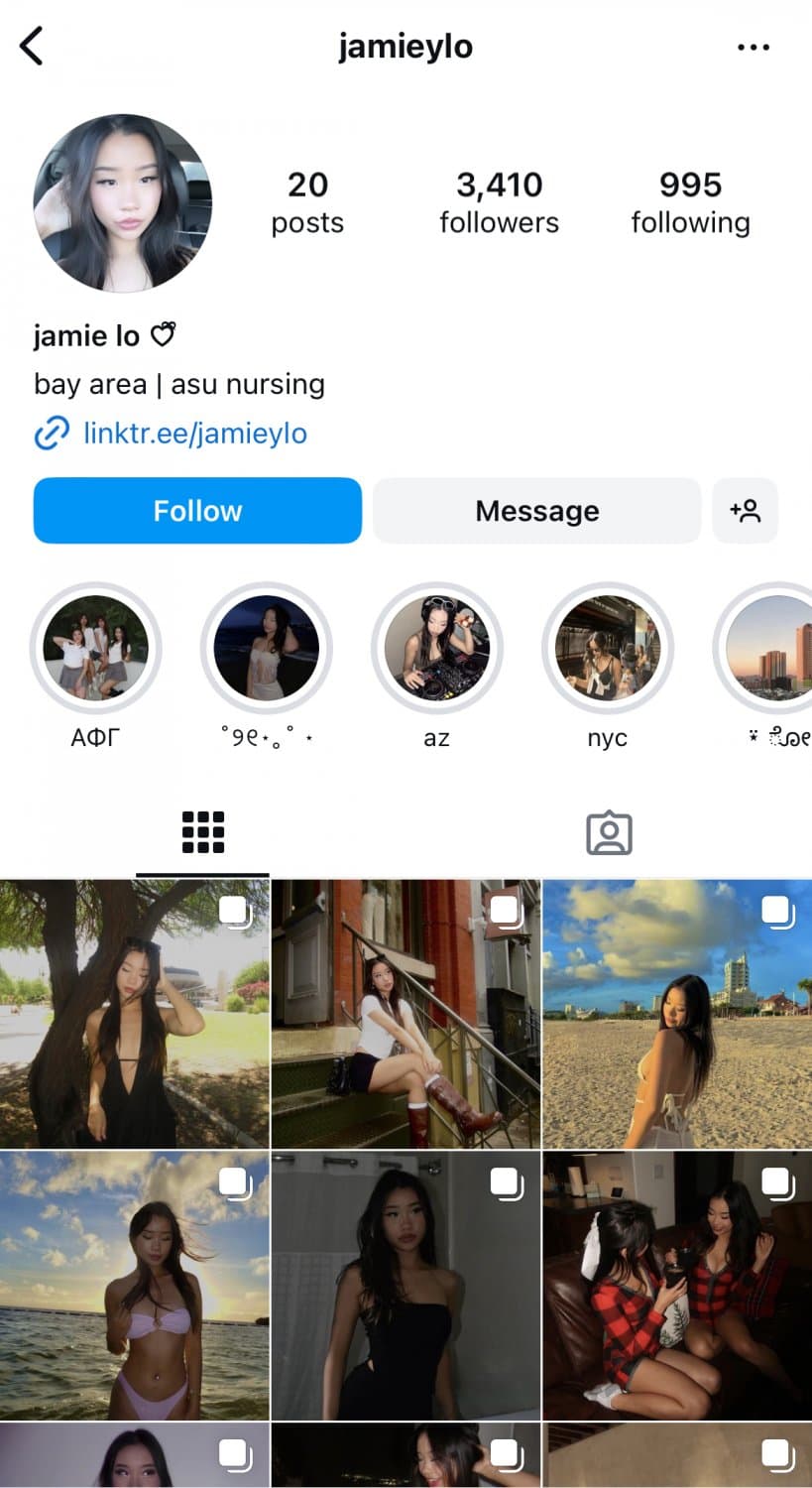
Task: Click the suggested accounts add-person icon
Action: pyautogui.click(x=746, y=510)
